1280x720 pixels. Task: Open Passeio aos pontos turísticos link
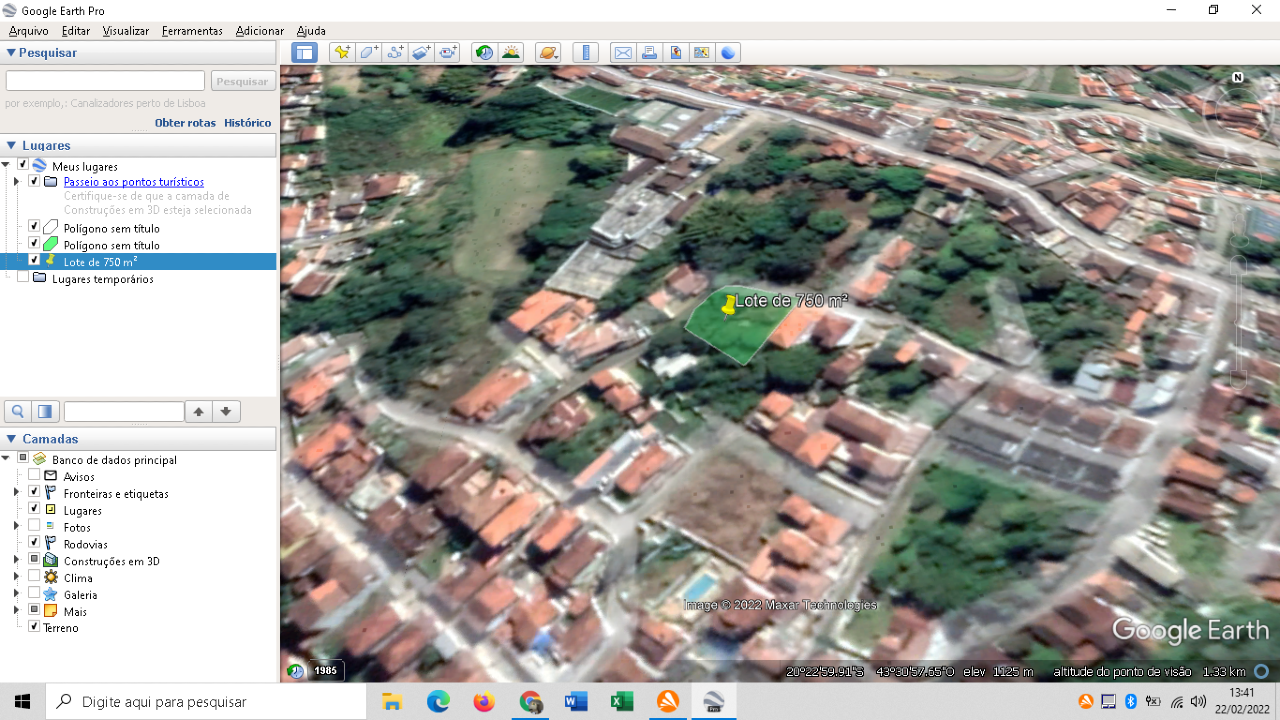coord(133,182)
